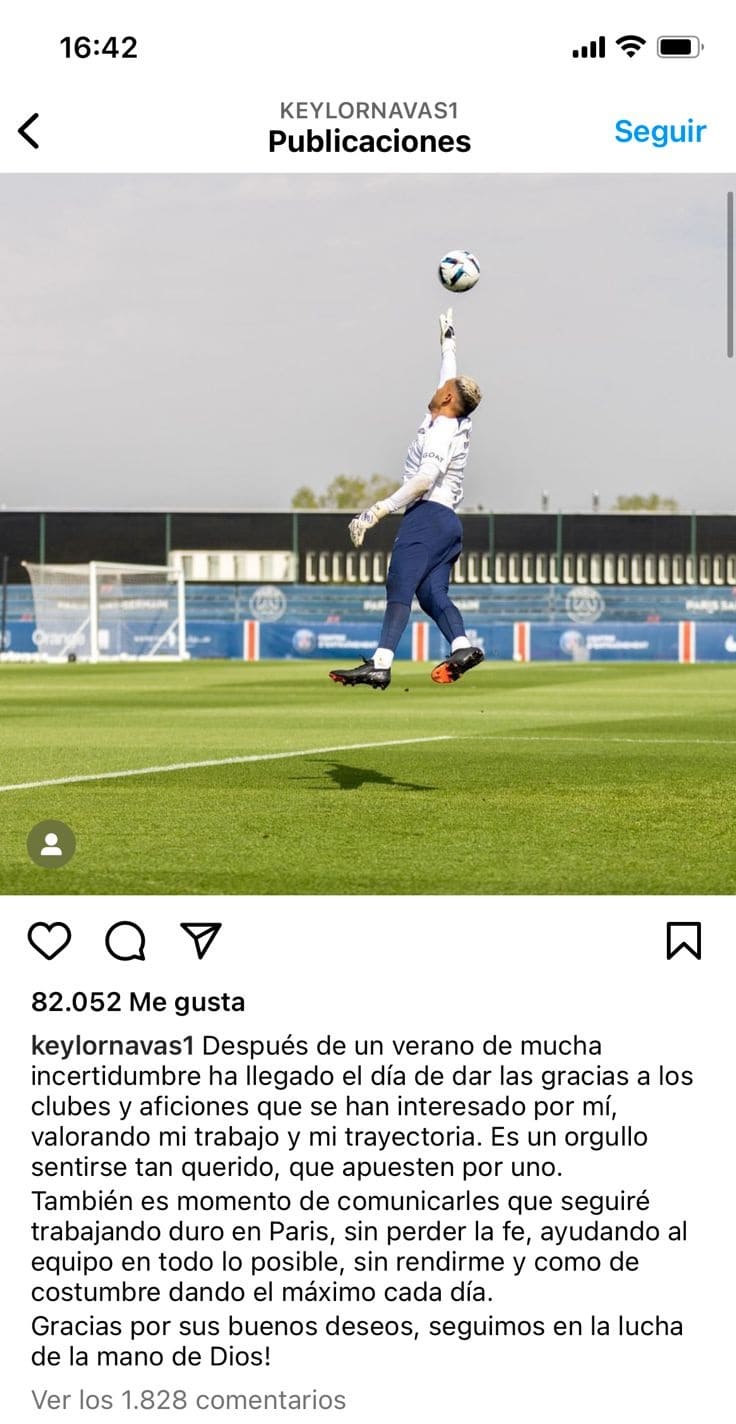Share the post with the paper plane
This screenshot has height=1424, width=736.
pyautogui.click(x=200, y=941)
